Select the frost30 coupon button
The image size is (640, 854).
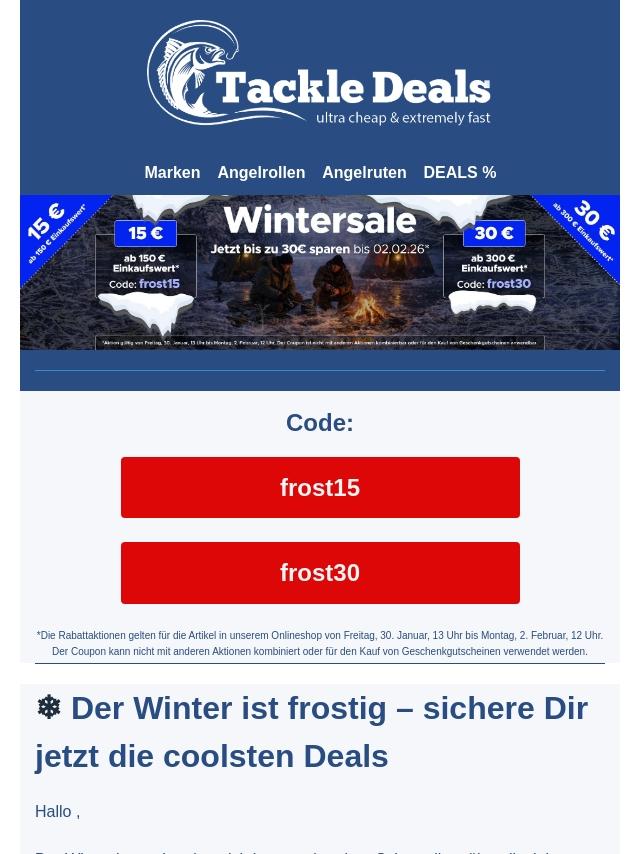(320, 572)
